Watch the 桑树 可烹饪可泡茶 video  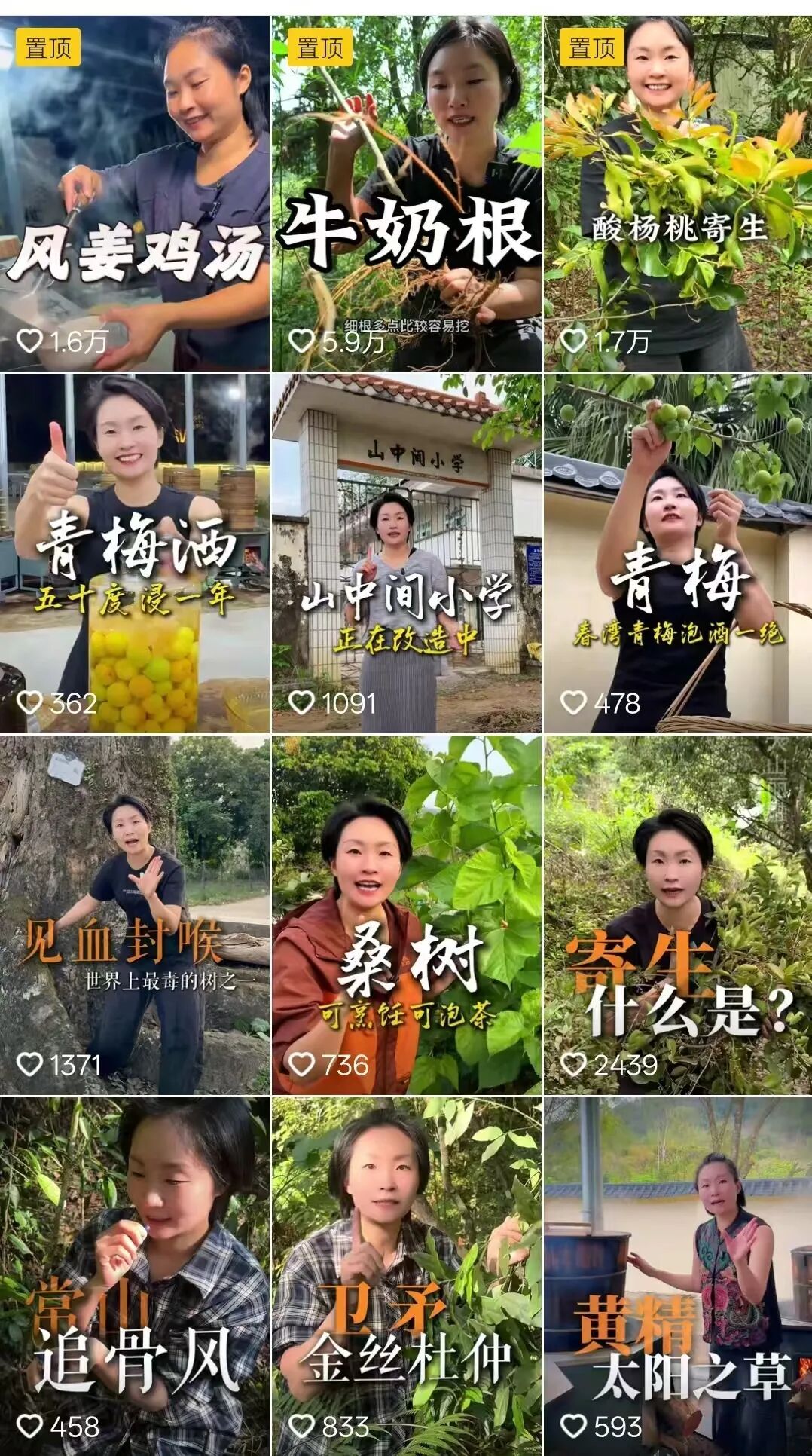(x=406, y=915)
